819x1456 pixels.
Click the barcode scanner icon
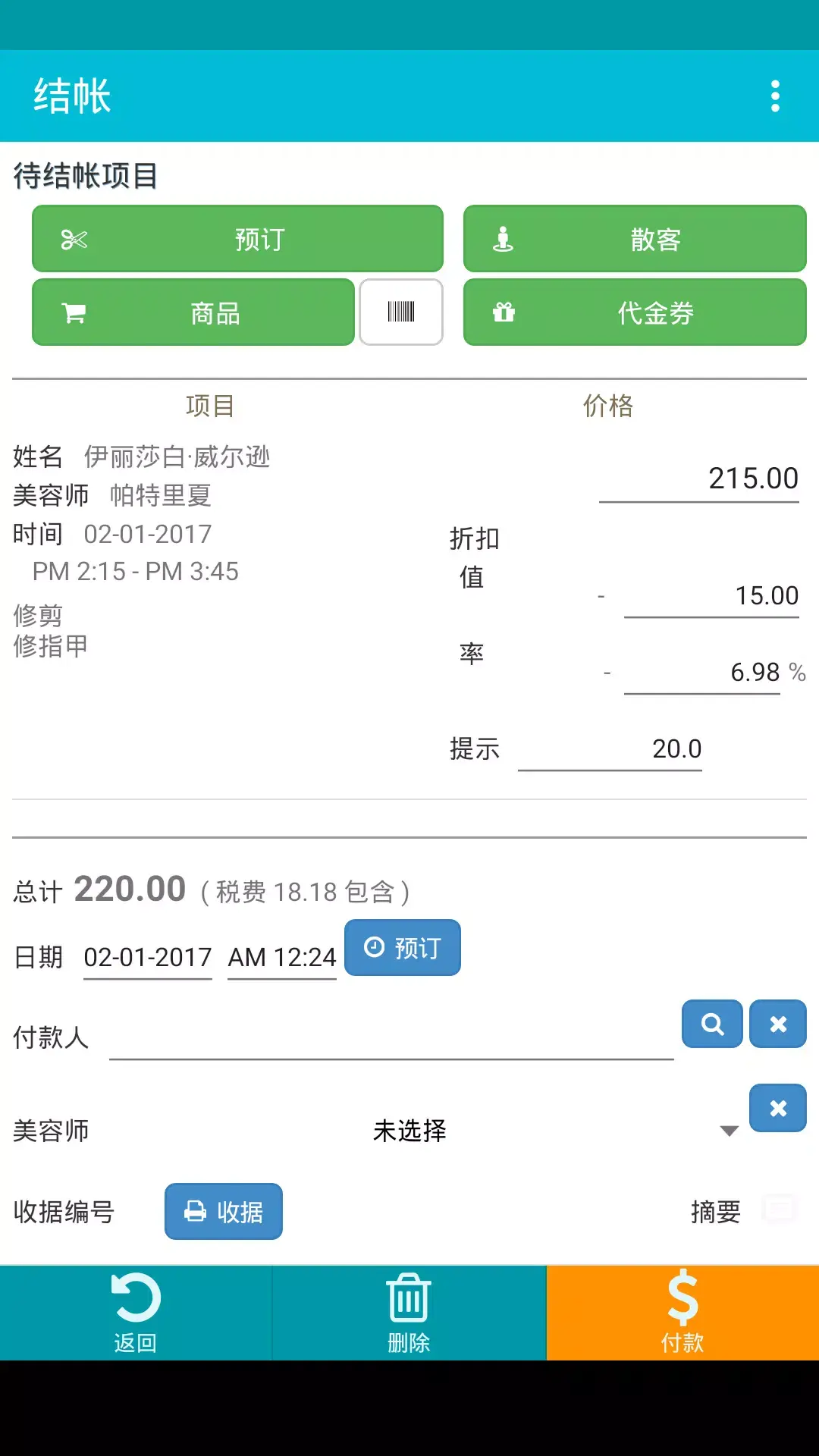click(x=401, y=312)
